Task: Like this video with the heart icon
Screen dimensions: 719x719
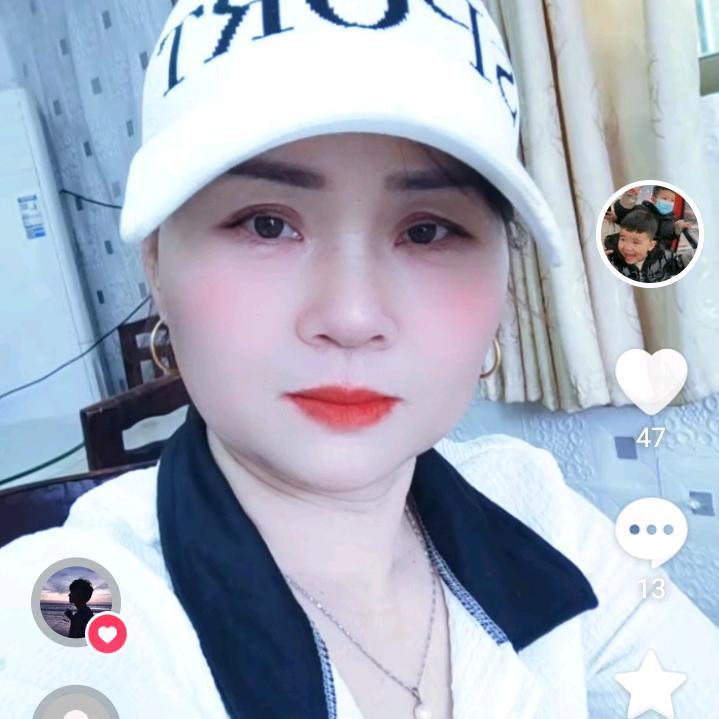Action: (x=651, y=380)
